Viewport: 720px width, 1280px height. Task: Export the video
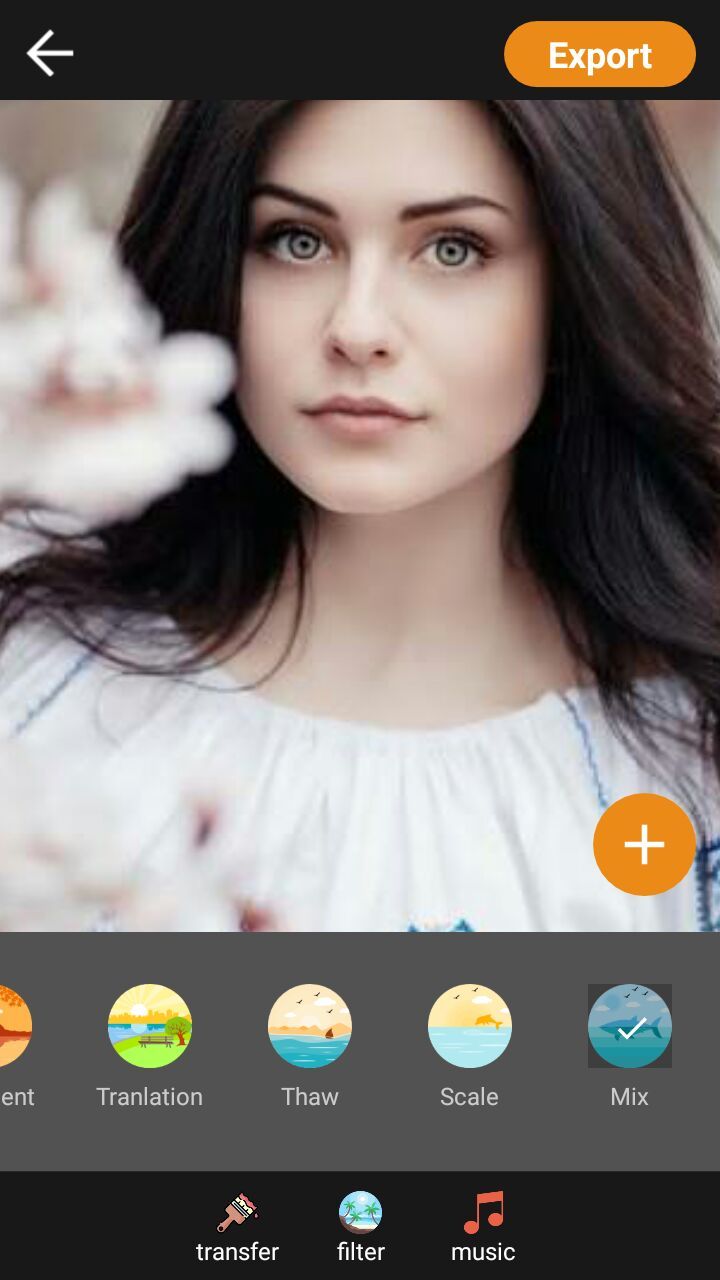pos(599,55)
